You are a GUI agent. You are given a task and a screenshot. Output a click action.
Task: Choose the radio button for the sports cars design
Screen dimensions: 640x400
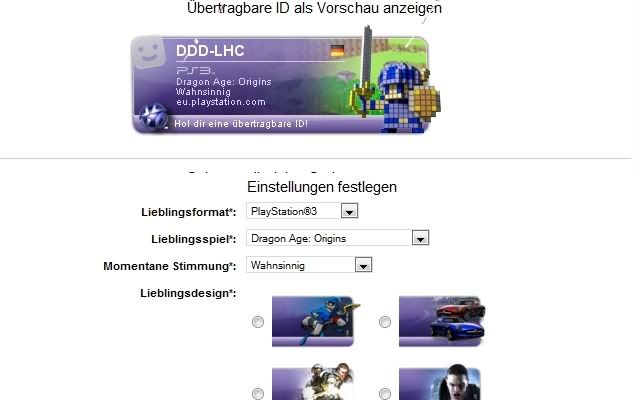coord(385,322)
